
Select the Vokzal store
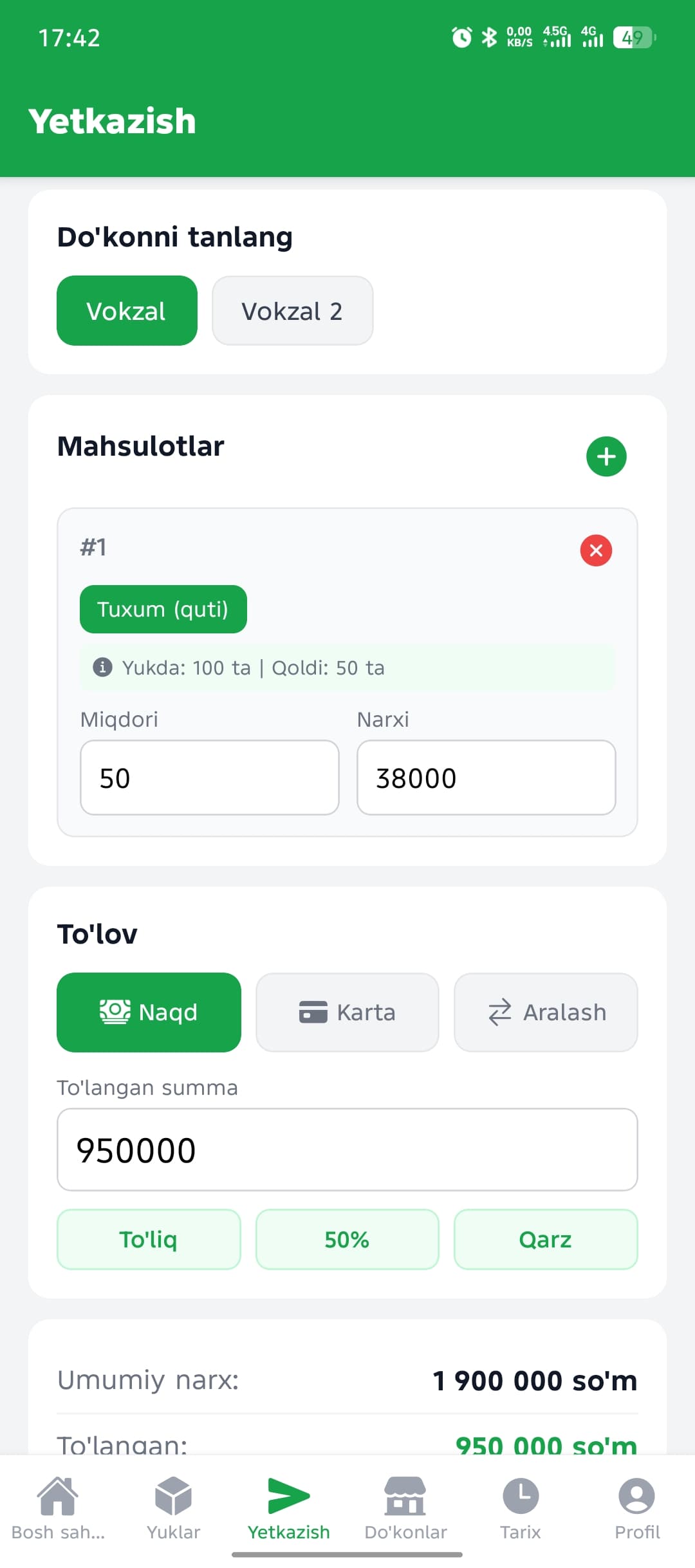127,311
